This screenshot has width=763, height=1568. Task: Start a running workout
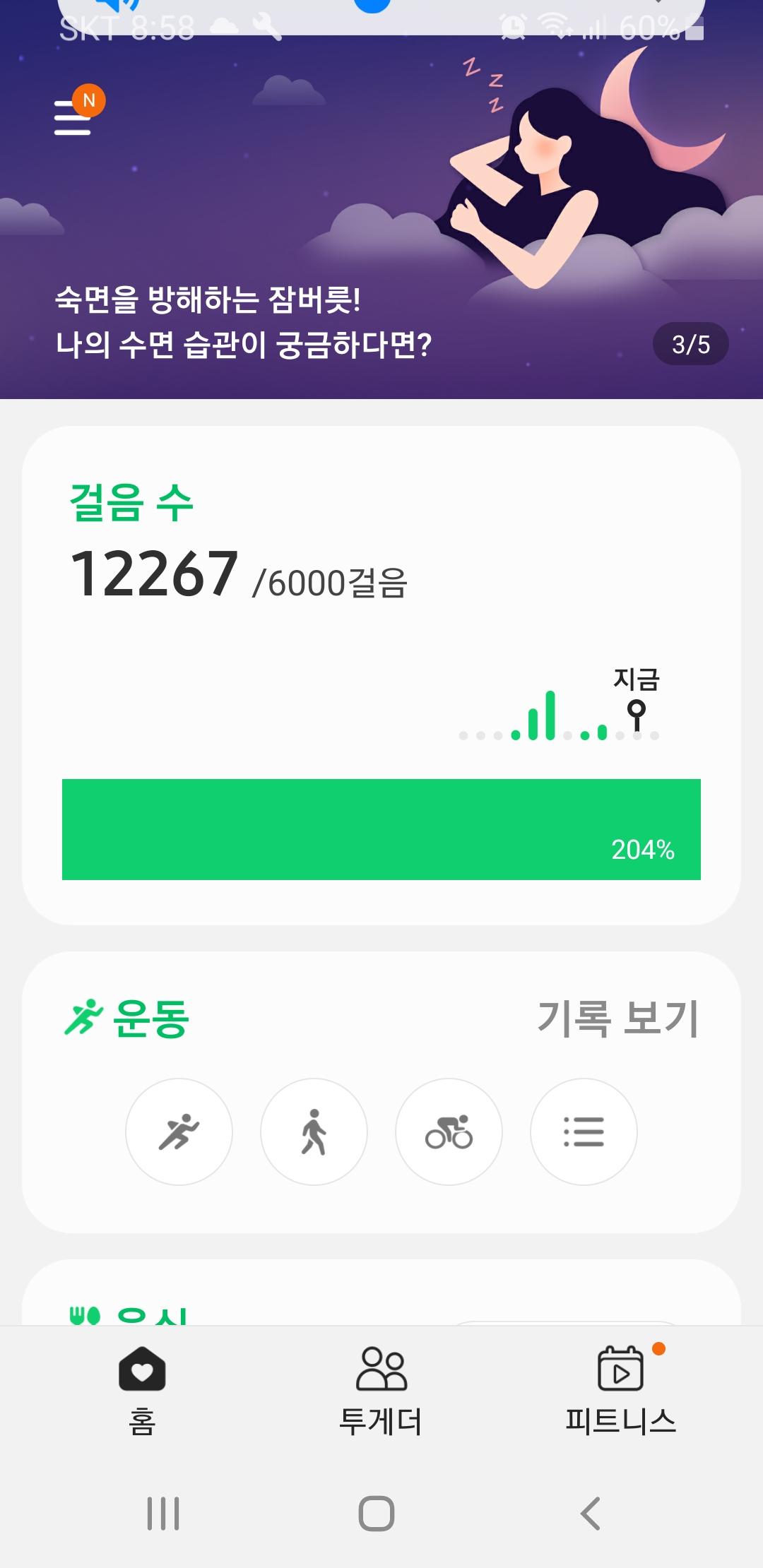tap(179, 1132)
